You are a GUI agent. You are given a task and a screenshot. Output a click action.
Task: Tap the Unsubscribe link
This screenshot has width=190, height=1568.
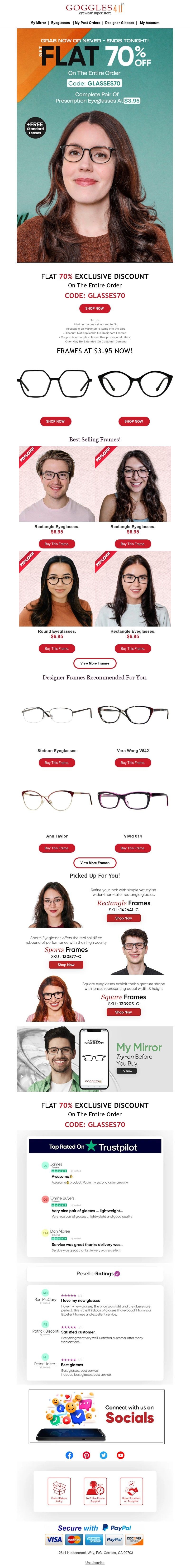[94, 1563]
